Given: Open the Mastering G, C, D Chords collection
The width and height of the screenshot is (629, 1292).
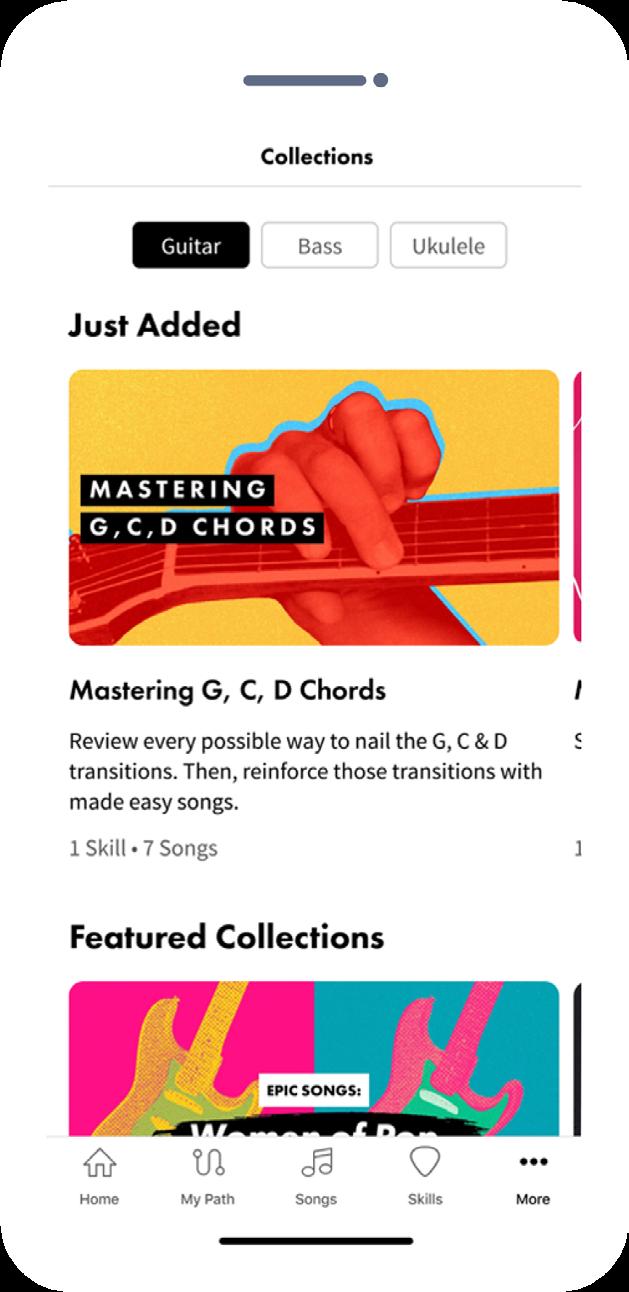Looking at the screenshot, I should coord(314,507).
